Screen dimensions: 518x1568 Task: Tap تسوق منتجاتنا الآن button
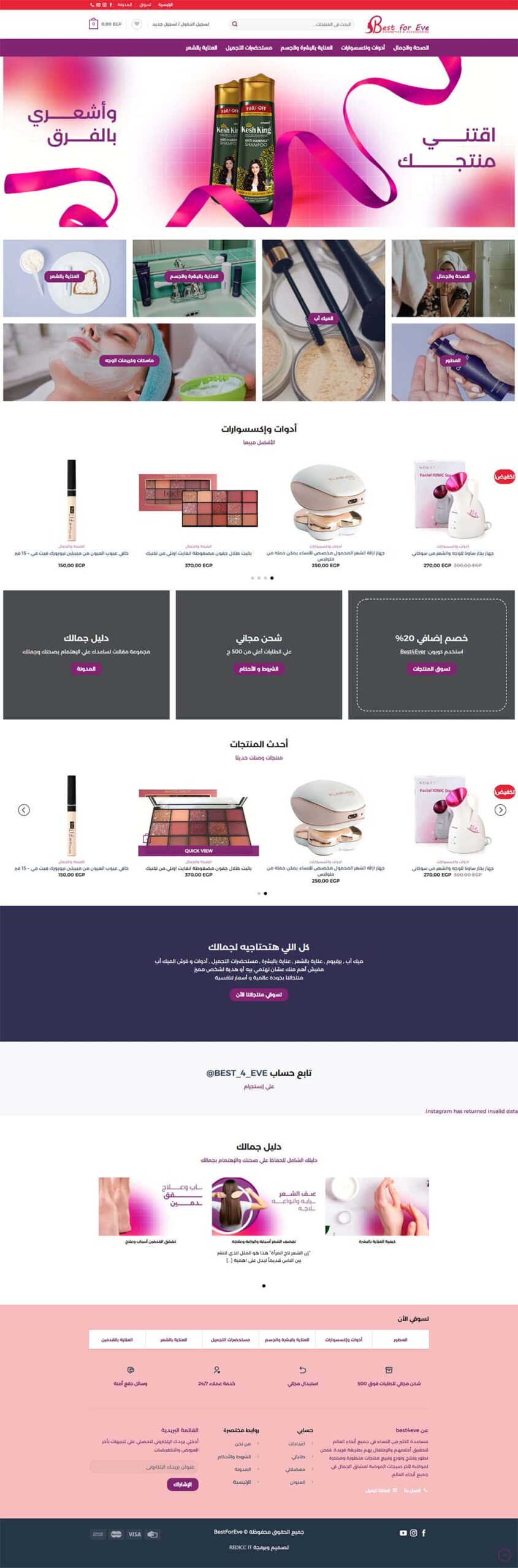pos(259,995)
